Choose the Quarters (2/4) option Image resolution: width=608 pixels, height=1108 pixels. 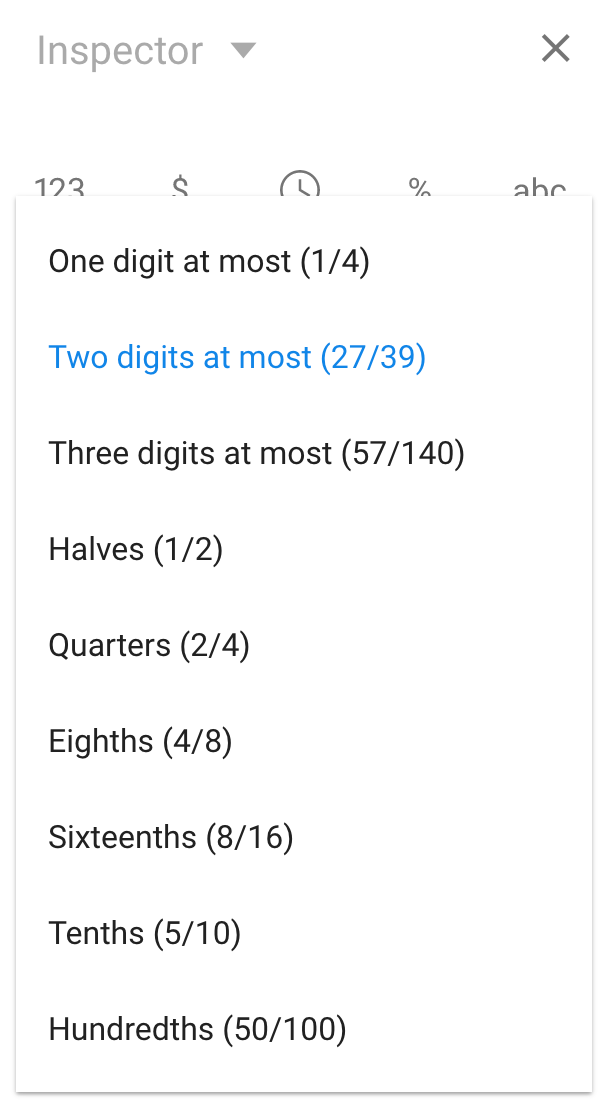pyautogui.click(x=304, y=646)
